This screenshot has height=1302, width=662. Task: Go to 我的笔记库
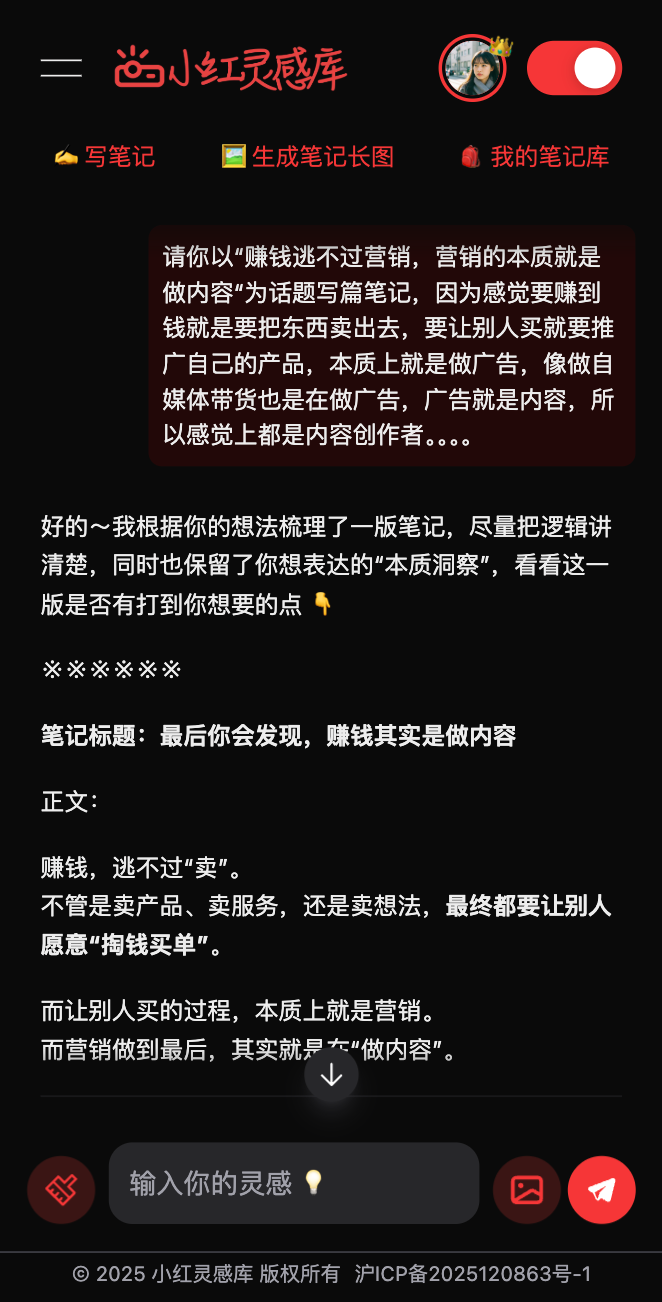point(534,157)
